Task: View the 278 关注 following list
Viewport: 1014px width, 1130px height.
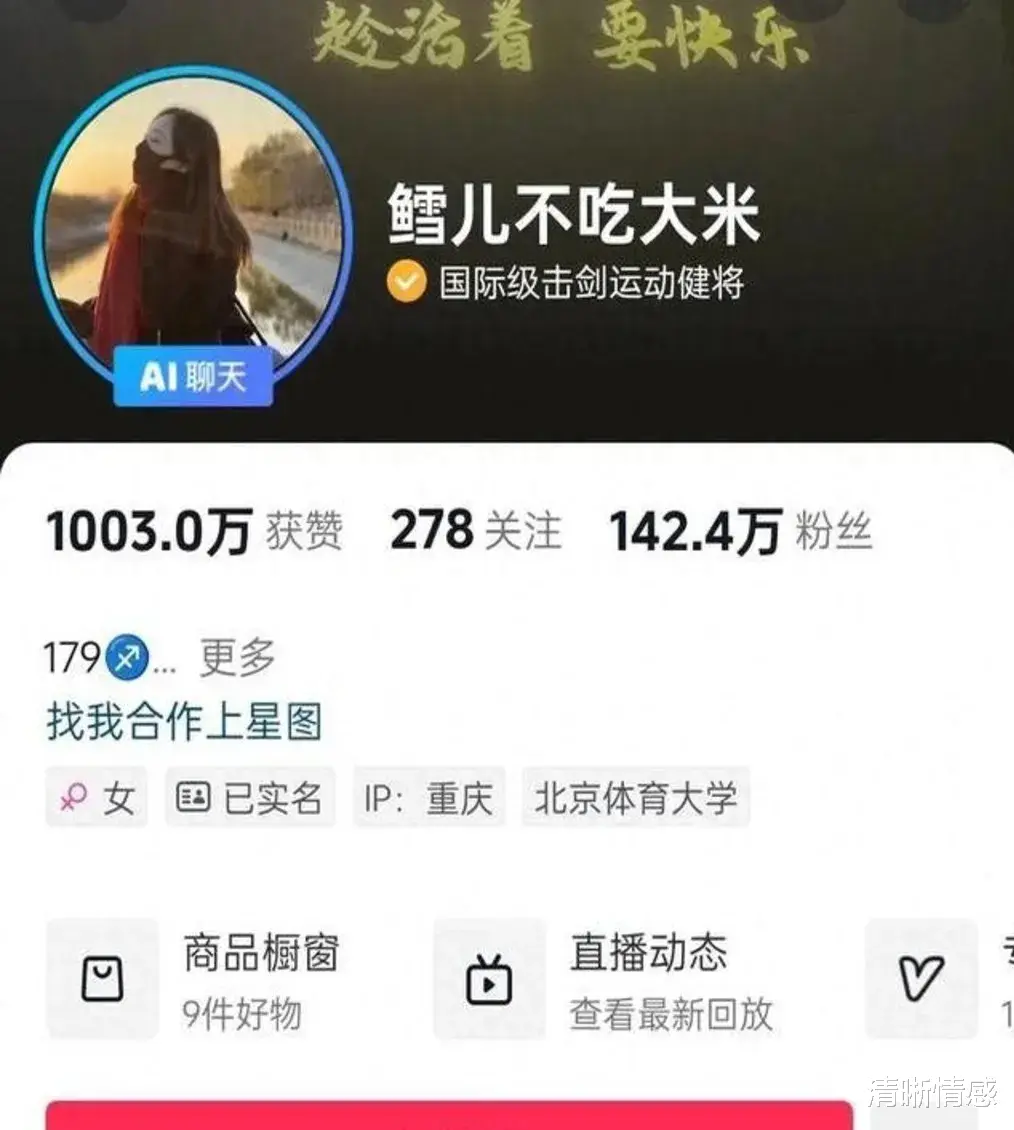Action: pyautogui.click(x=475, y=531)
